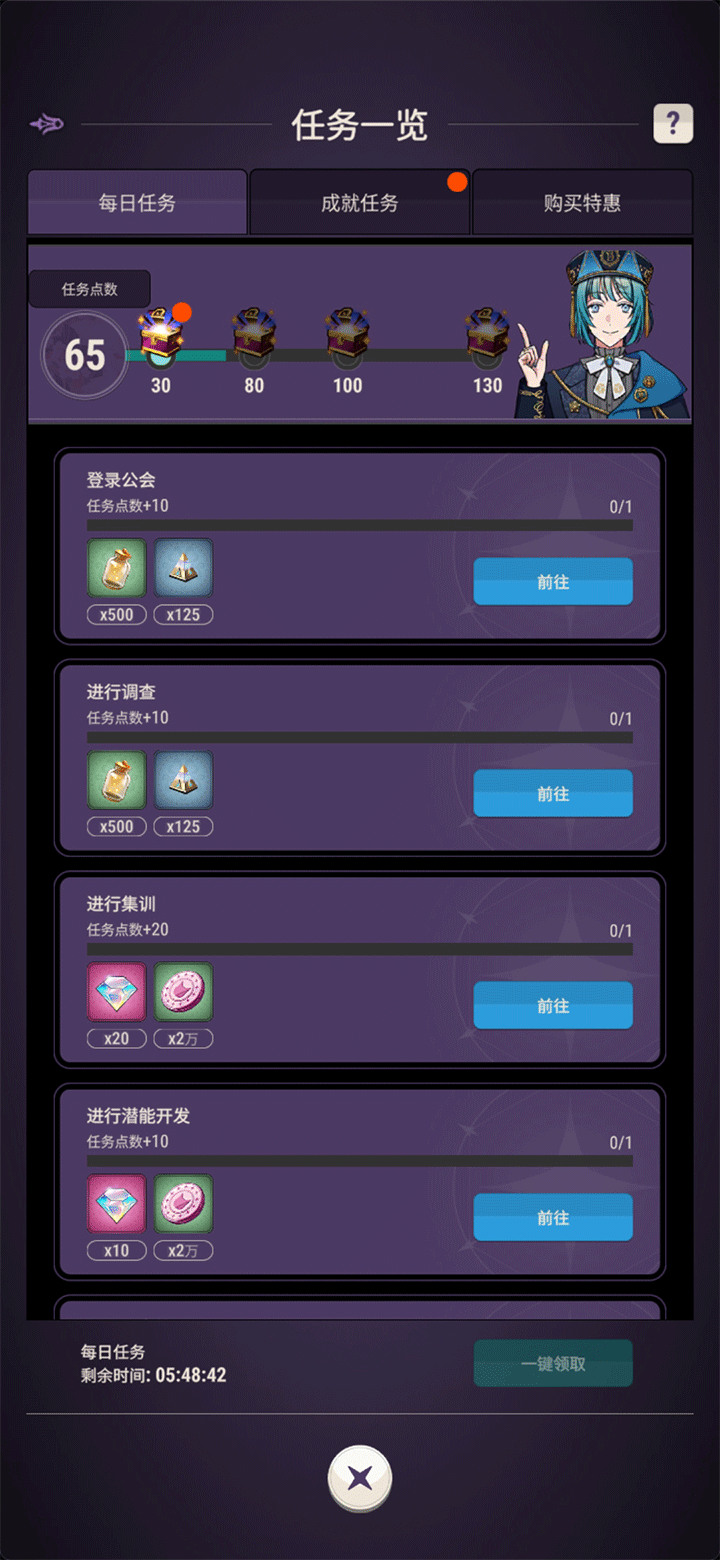Close the task list with the X button
This screenshot has height=1560, width=720.
360,1477
